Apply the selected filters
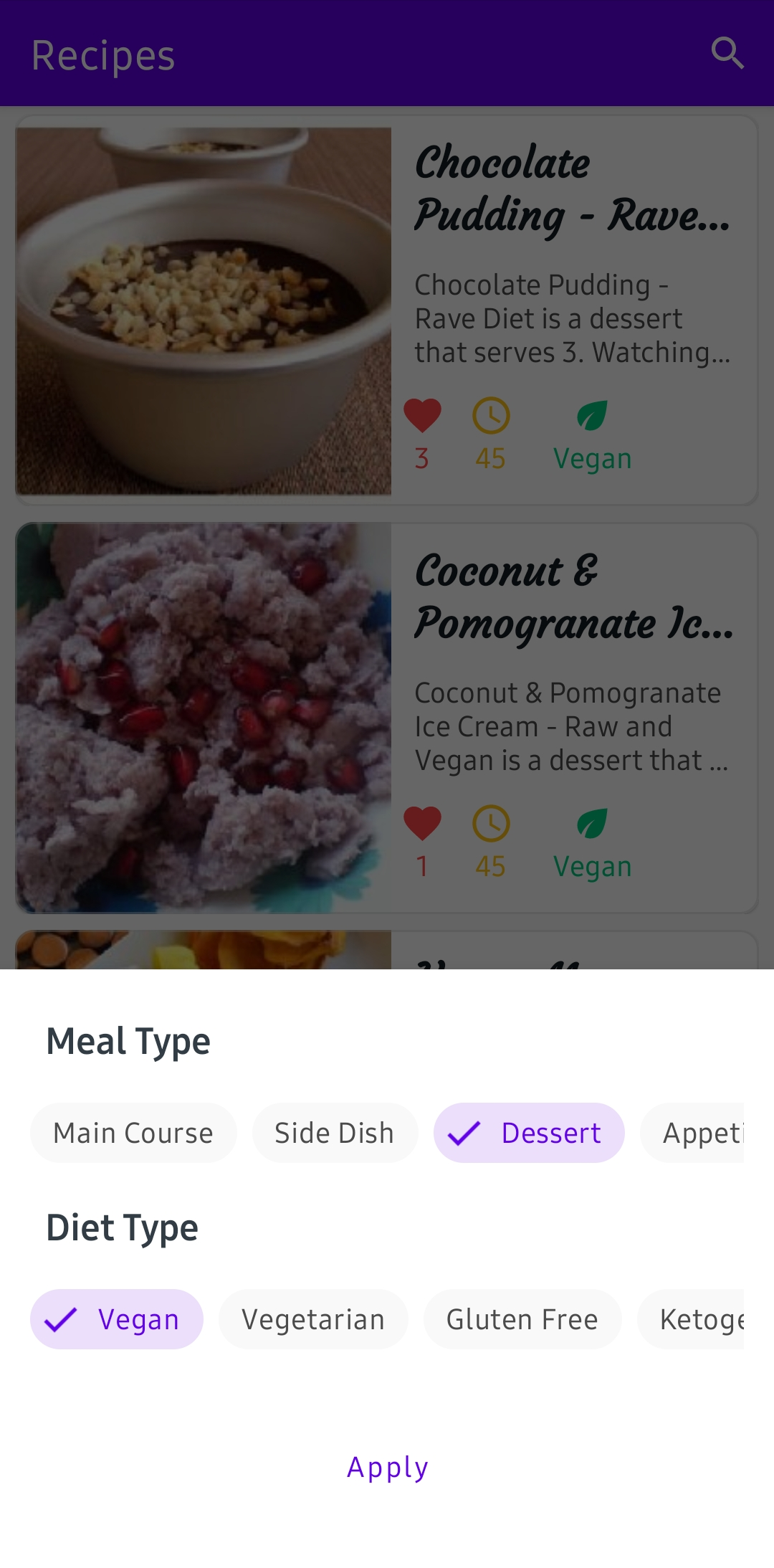The width and height of the screenshot is (774, 1568). [x=387, y=1468]
